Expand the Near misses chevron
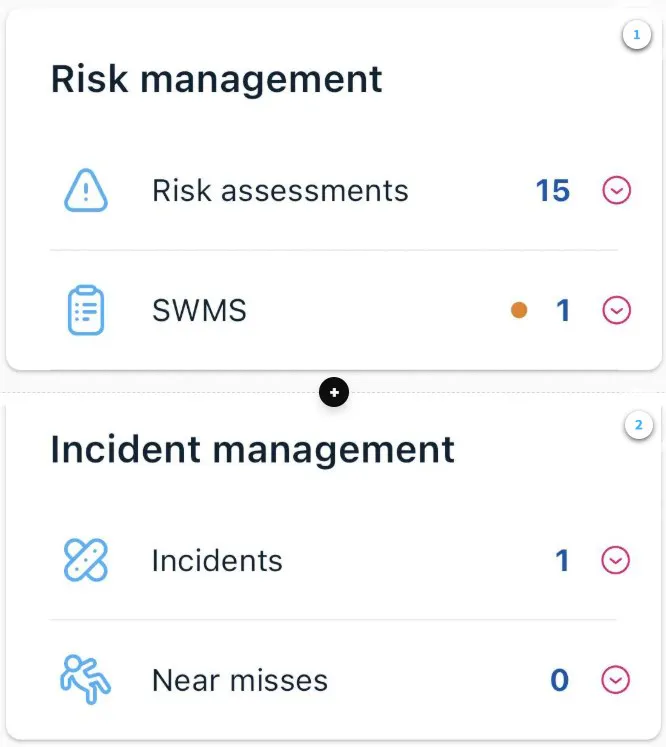The height and width of the screenshot is (747, 666). coord(616,679)
